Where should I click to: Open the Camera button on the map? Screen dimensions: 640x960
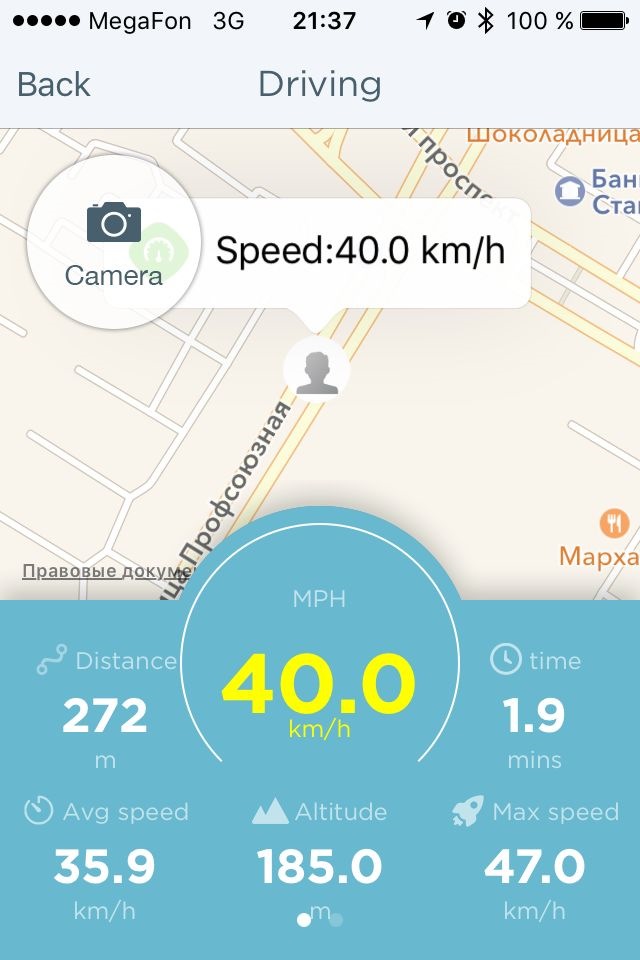point(114,242)
